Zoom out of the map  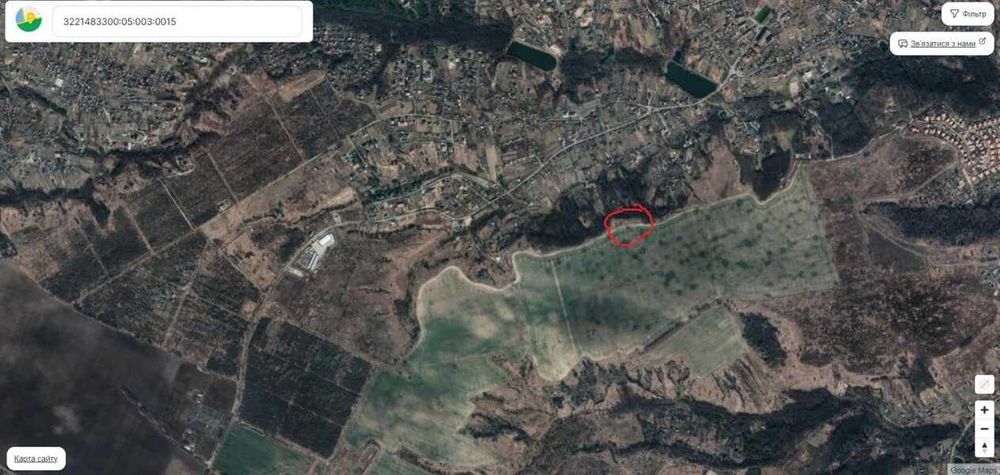(985, 429)
